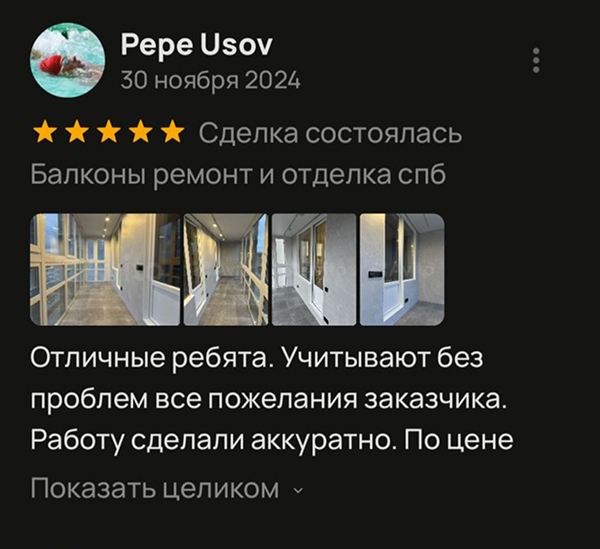Open the third balcony photo

point(314,269)
